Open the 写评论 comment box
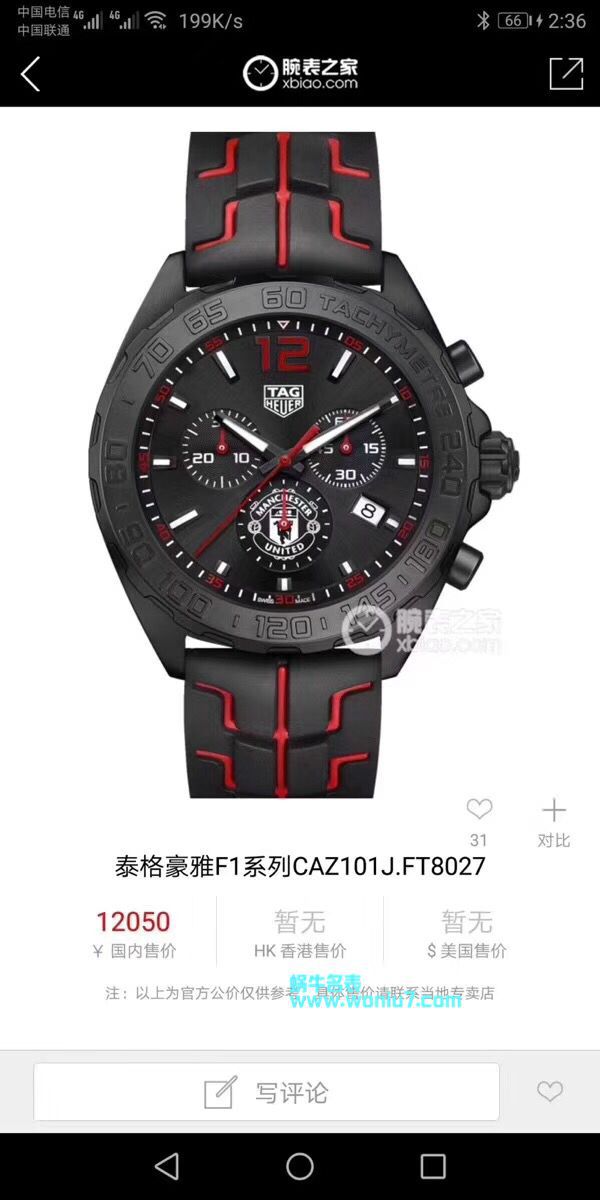Viewport: 600px width, 1200px height. 266,1092
